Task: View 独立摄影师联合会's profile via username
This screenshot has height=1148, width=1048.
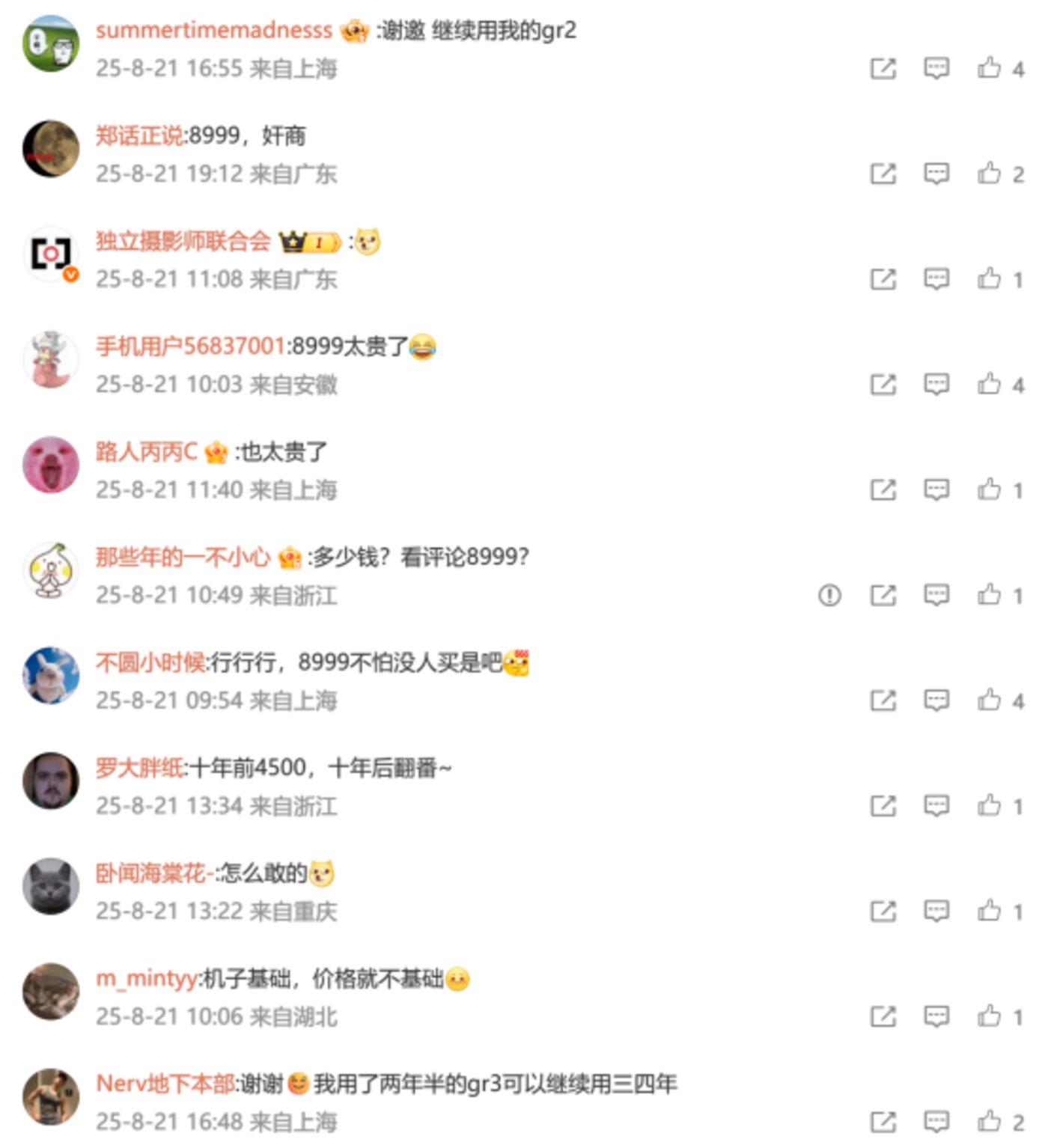Action: (183, 242)
